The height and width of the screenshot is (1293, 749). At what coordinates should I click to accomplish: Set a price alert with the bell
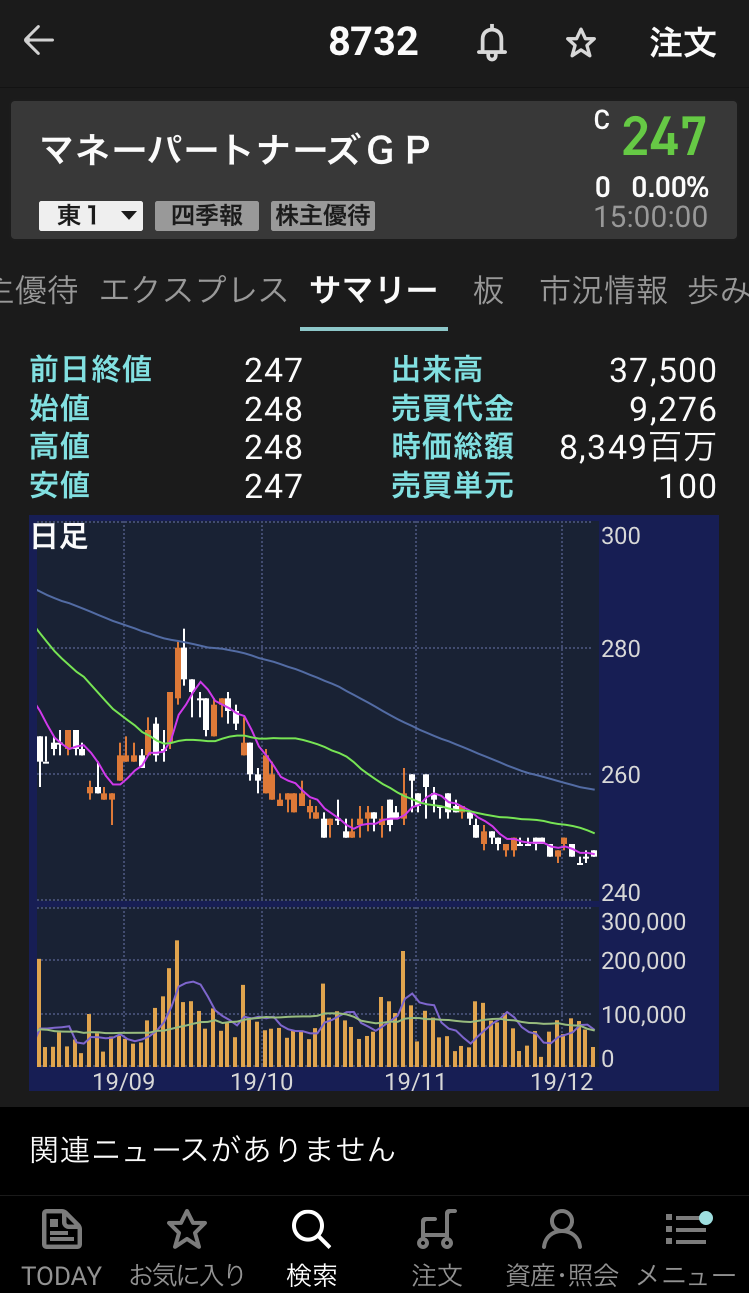[x=491, y=43]
